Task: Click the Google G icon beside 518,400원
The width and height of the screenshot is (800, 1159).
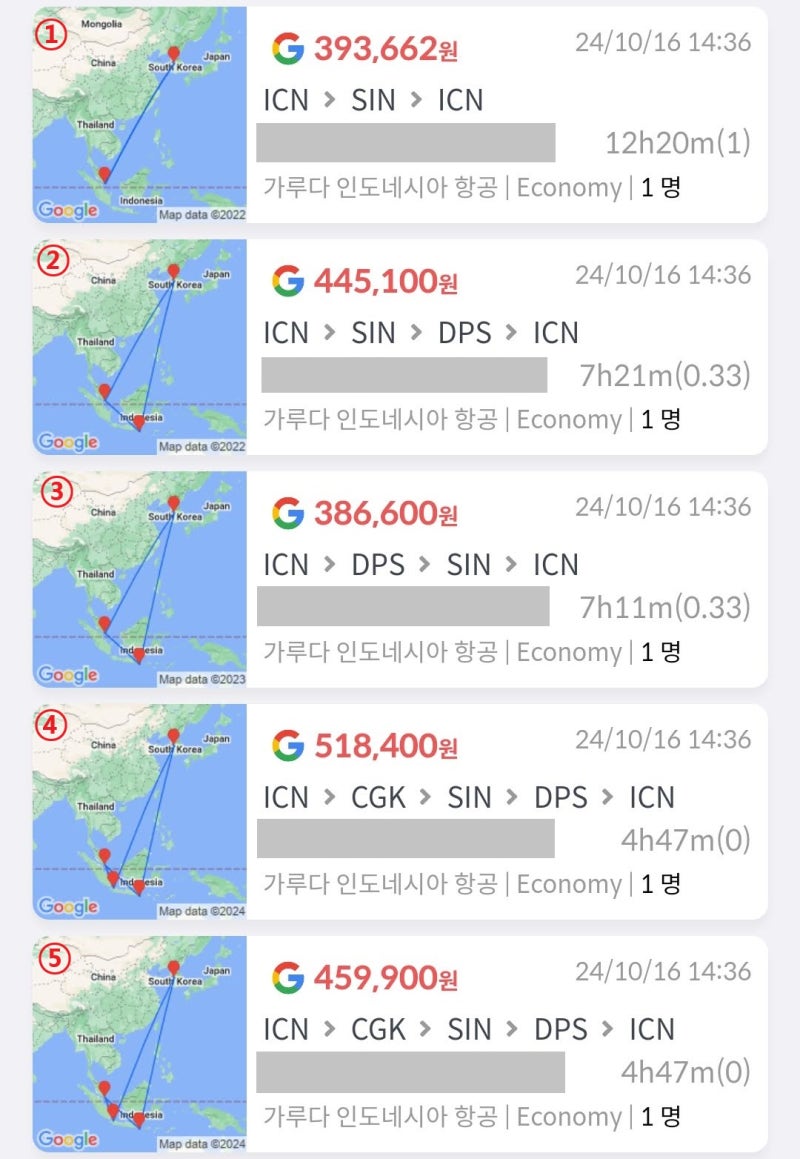Action: click(287, 746)
